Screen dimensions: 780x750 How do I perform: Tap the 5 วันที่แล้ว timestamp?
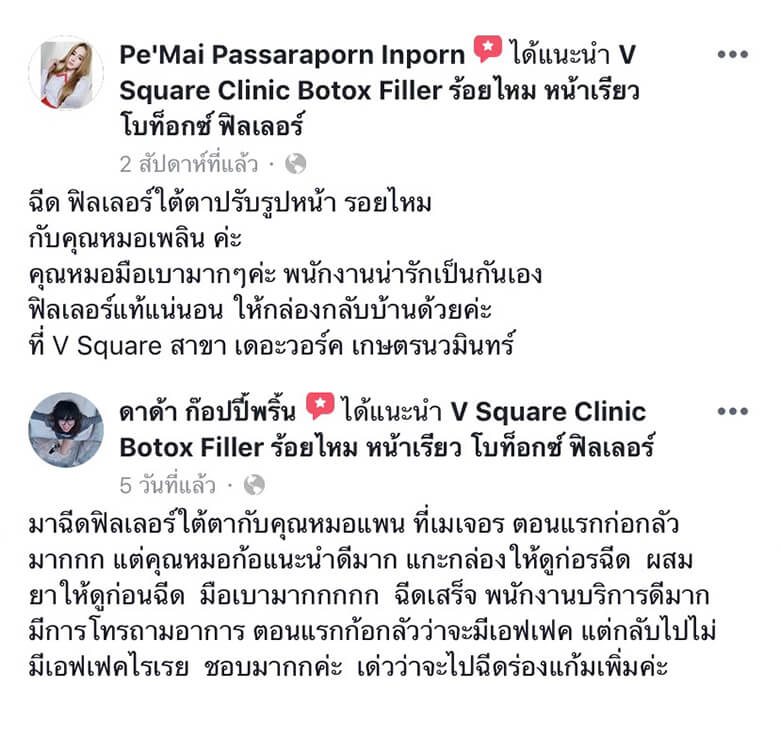(168, 485)
